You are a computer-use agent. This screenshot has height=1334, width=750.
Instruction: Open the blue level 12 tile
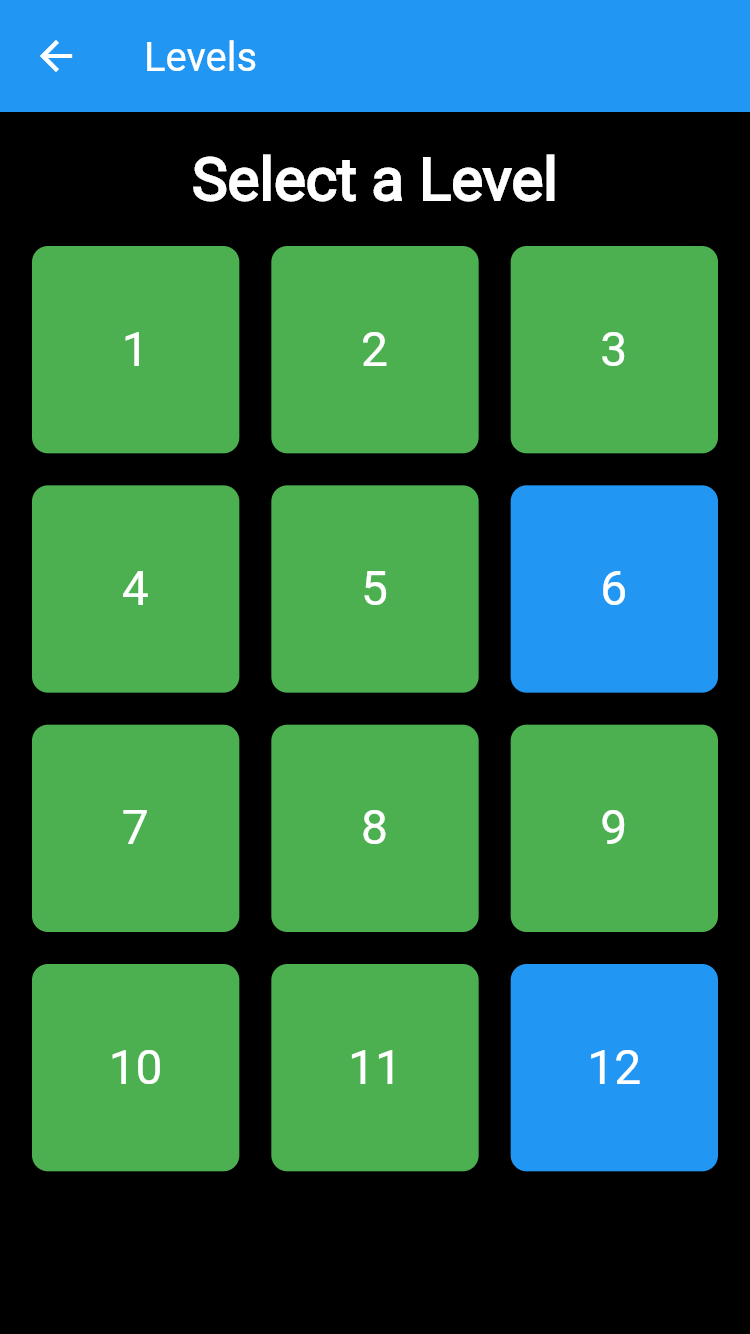tap(614, 1067)
